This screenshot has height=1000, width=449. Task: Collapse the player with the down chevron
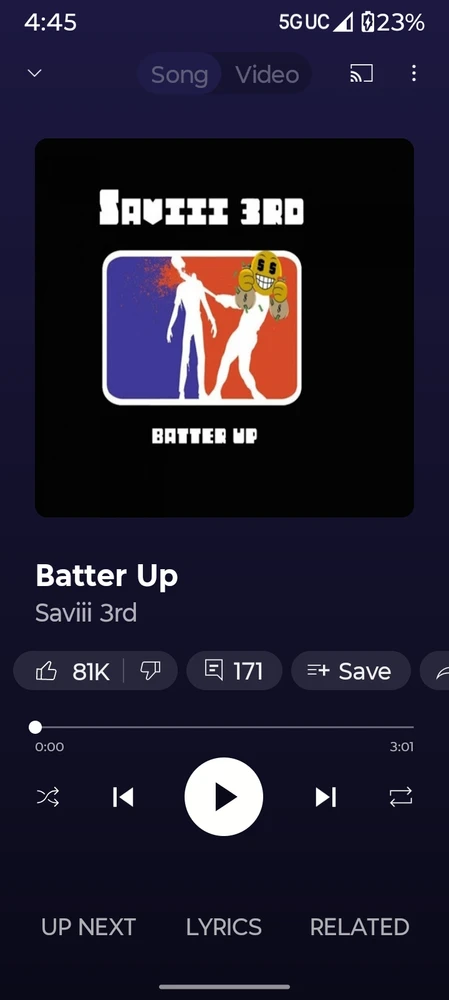tap(35, 73)
